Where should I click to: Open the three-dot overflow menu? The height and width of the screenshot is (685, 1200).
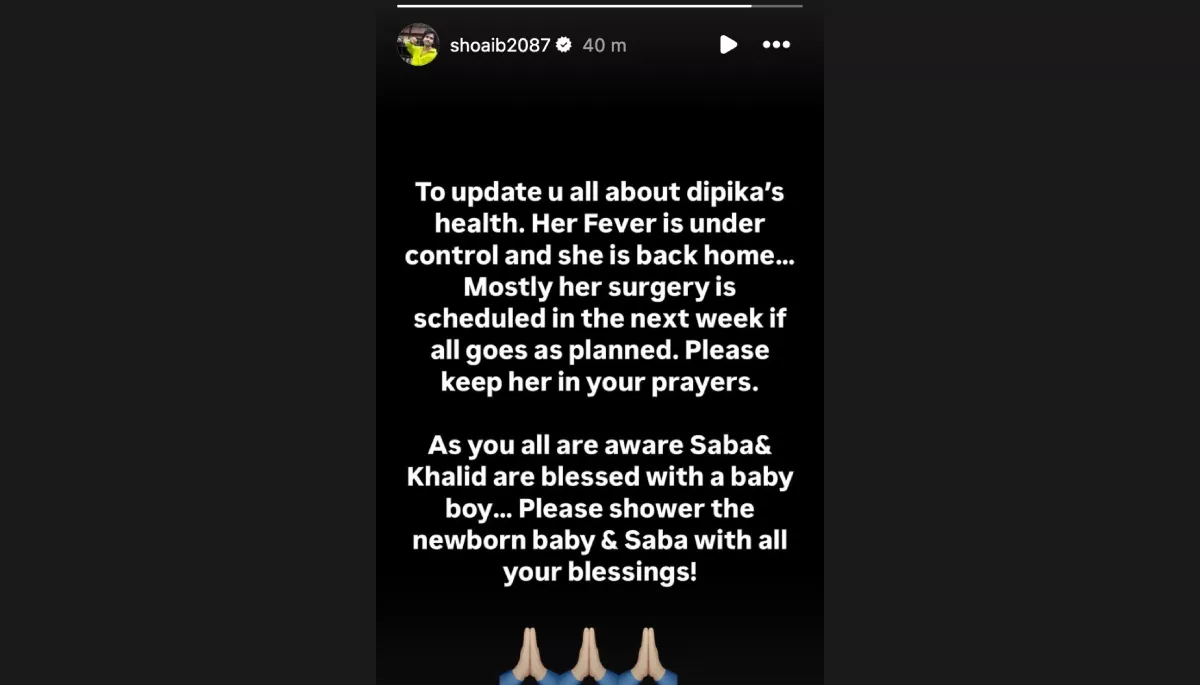(x=776, y=45)
